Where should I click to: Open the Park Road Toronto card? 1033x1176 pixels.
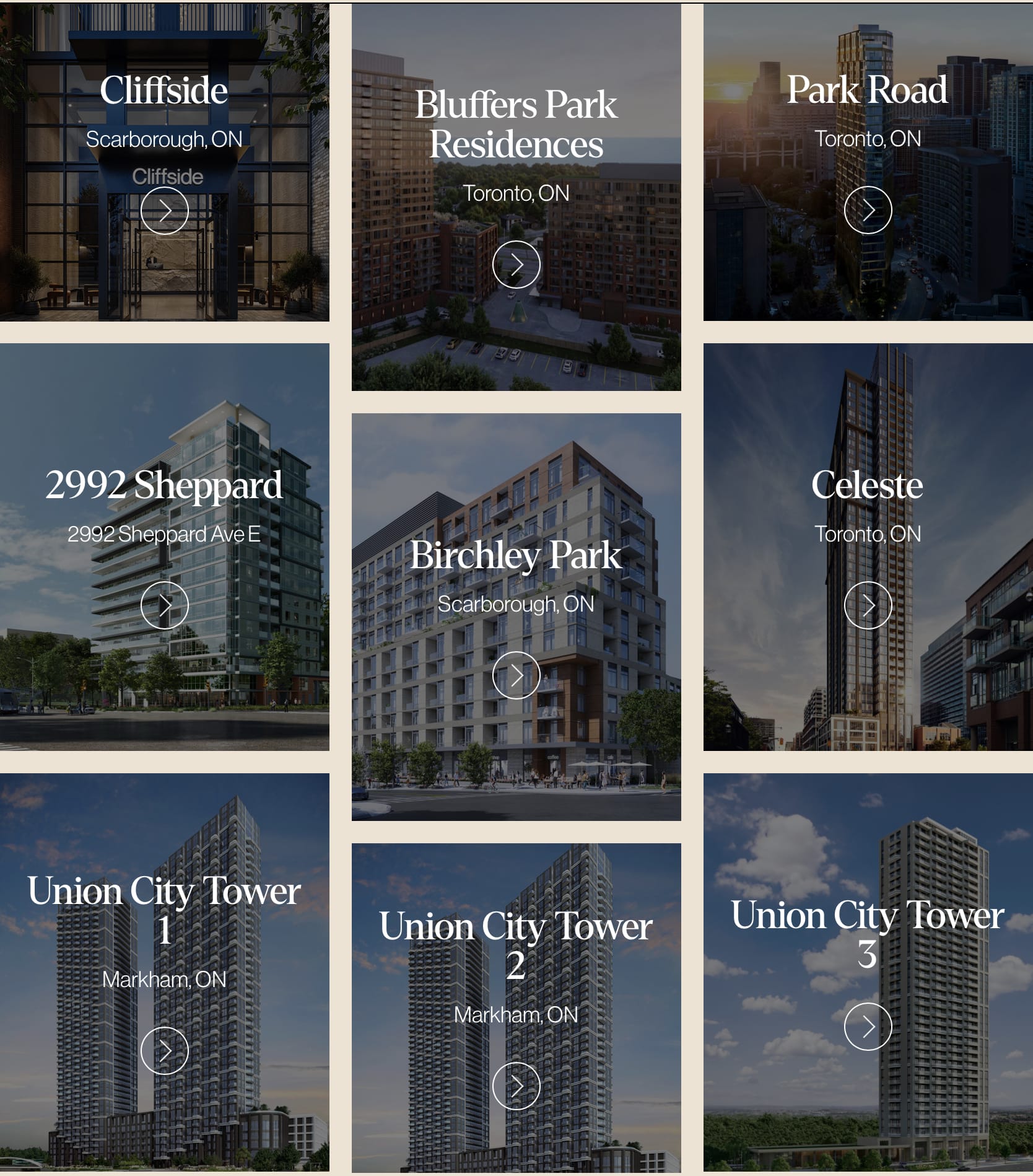867,90
